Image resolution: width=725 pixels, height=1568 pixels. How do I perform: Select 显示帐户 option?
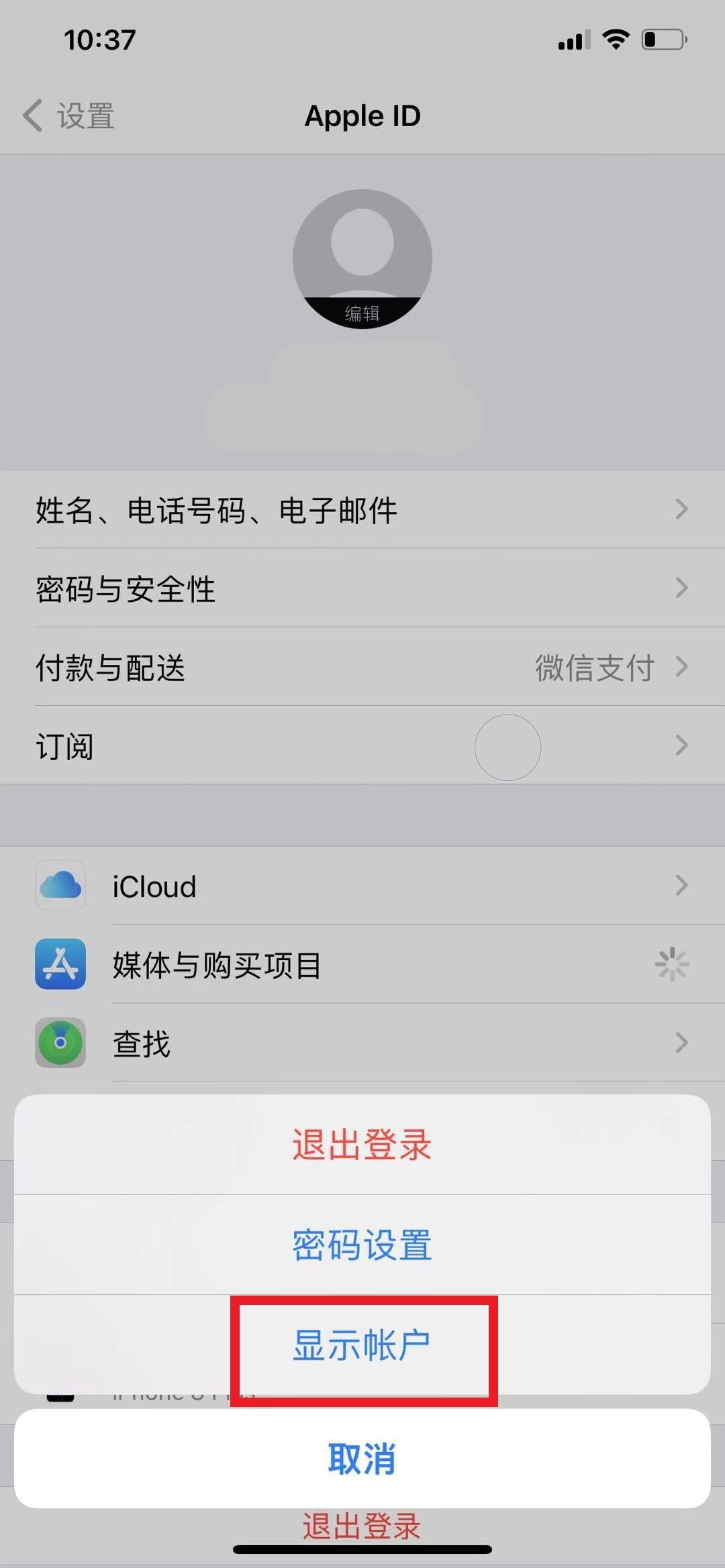(x=362, y=1346)
